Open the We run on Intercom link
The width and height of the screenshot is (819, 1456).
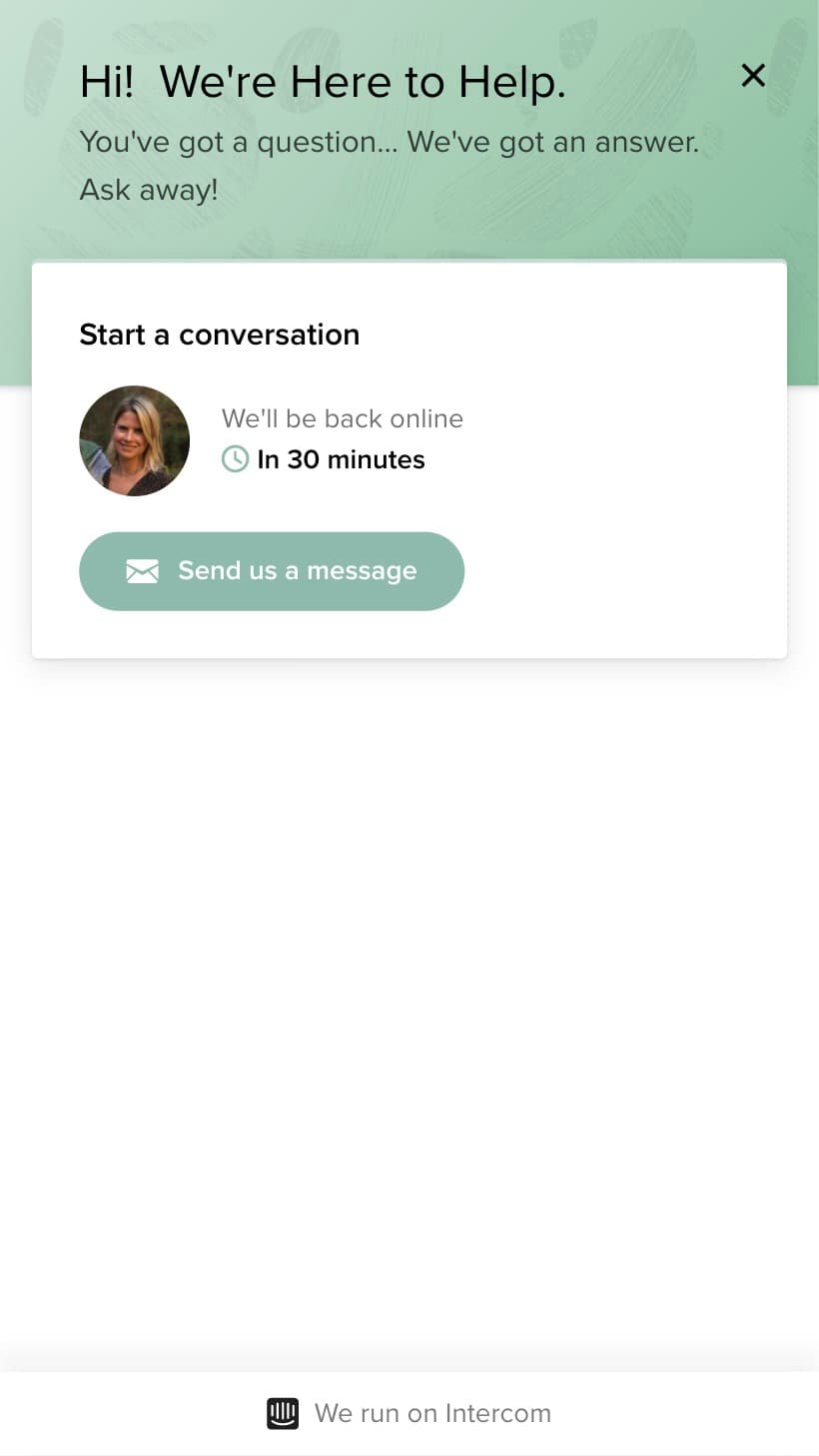pos(409,1413)
